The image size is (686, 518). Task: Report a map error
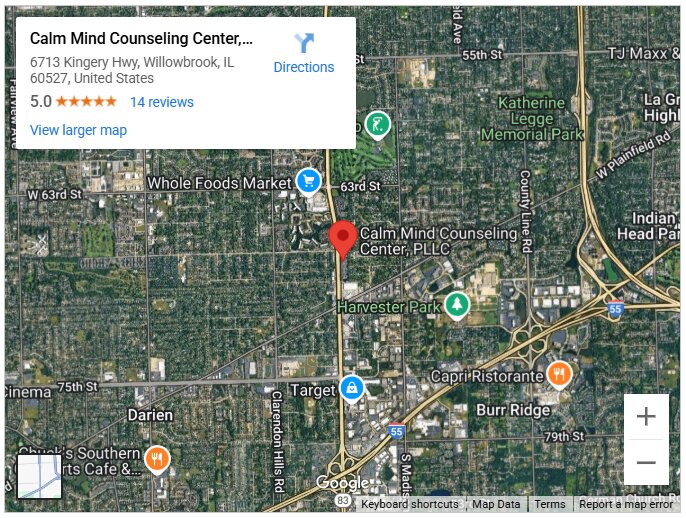625,505
